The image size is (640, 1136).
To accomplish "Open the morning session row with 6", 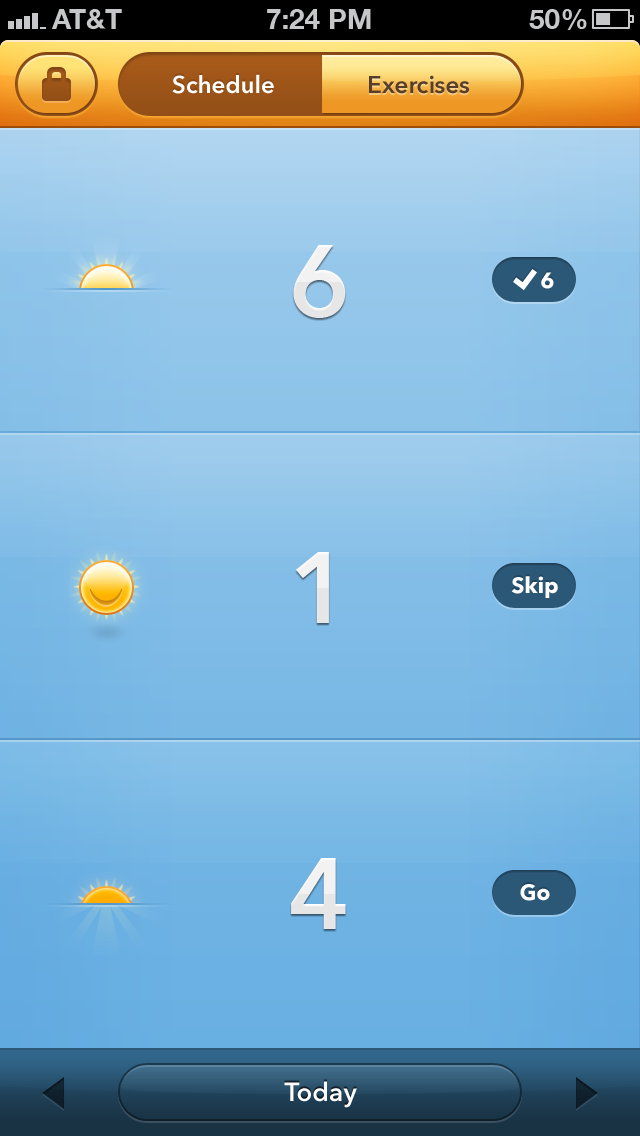I will tap(319, 285).
